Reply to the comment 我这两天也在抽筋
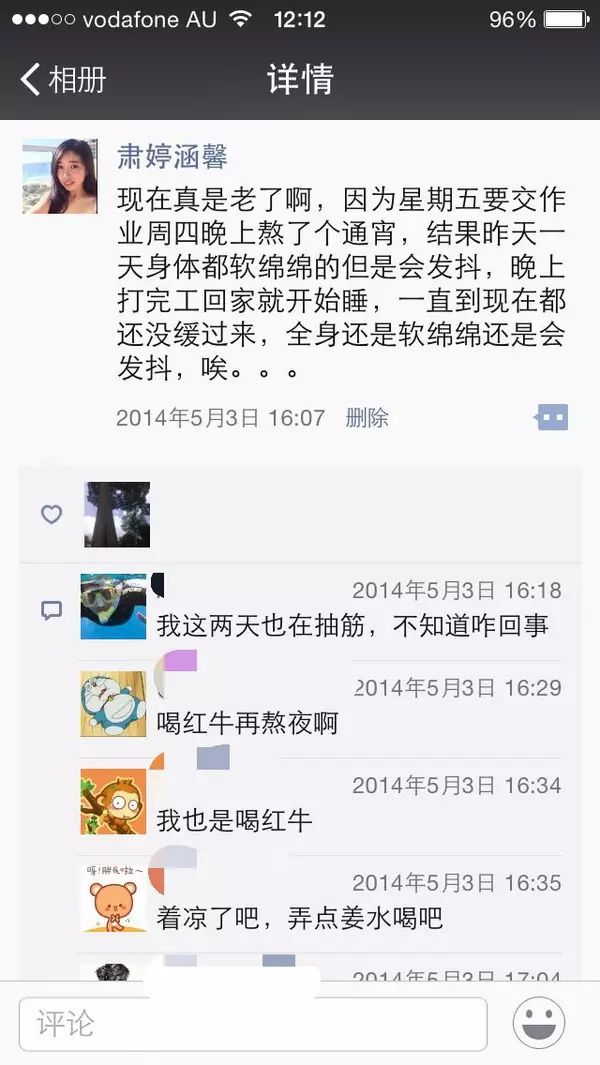Image resolution: width=600 pixels, height=1065 pixels. pos(352,627)
